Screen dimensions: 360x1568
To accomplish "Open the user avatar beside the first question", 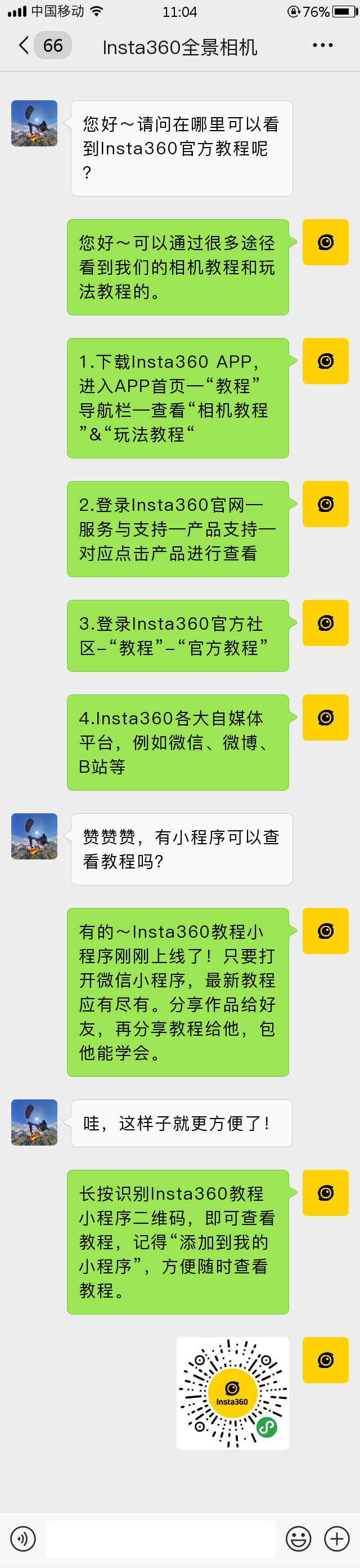I will (34, 123).
